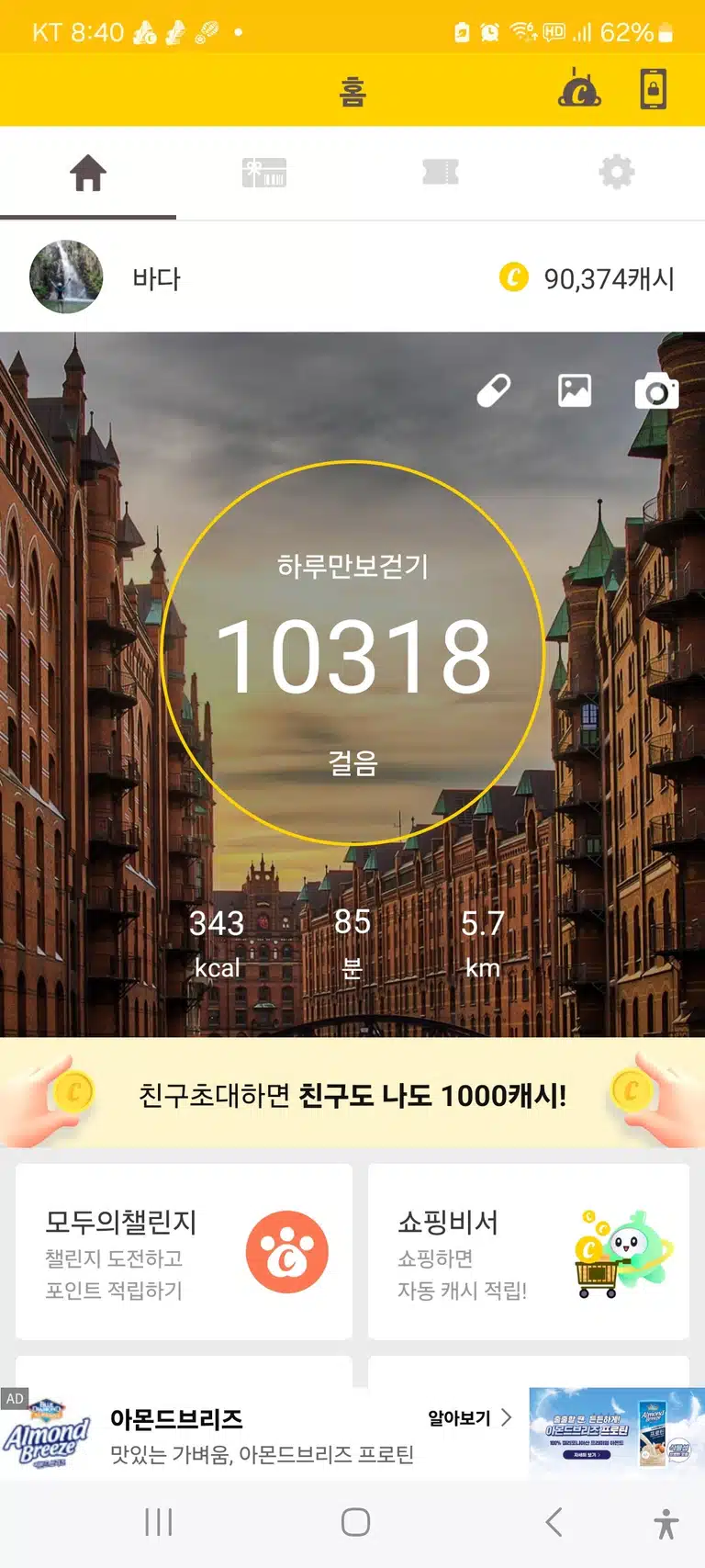The height and width of the screenshot is (1568, 705).
Task: Switch to the coupon ticket tab
Action: 441,173
